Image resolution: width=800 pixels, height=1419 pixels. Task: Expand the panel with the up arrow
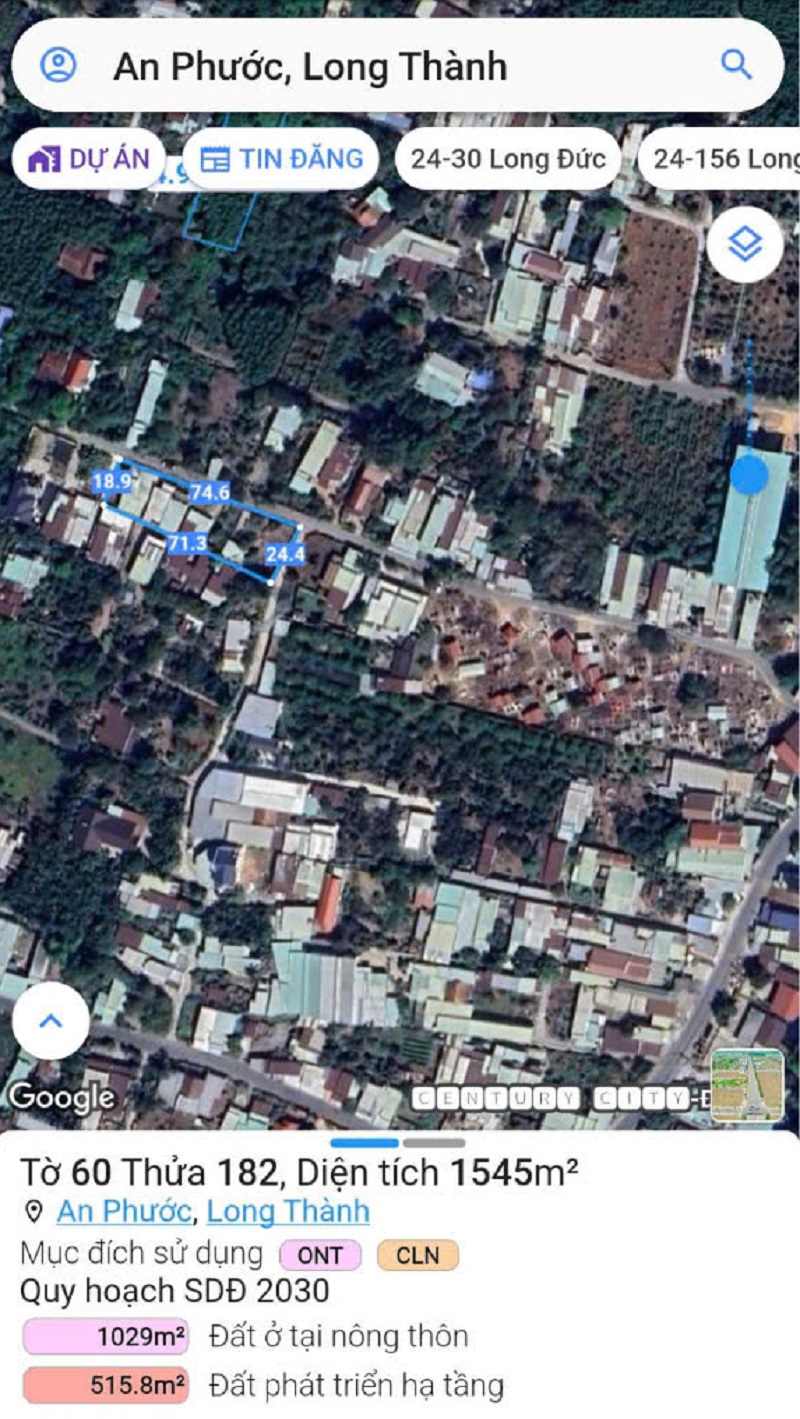50,1021
